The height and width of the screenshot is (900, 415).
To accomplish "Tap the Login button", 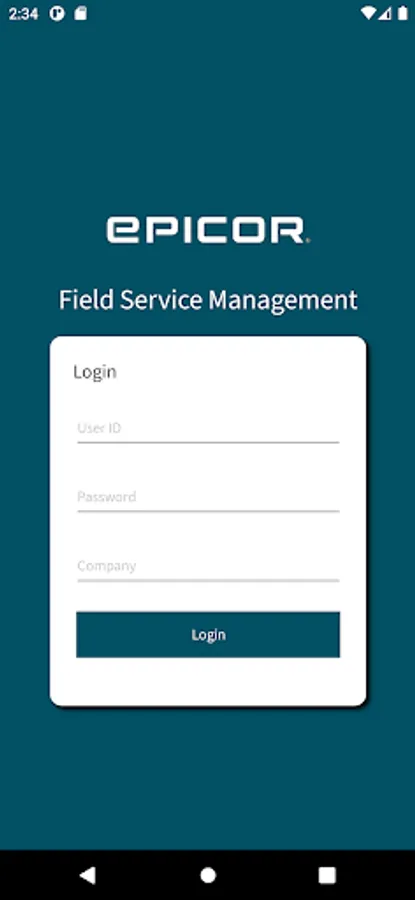I will coord(208,634).
